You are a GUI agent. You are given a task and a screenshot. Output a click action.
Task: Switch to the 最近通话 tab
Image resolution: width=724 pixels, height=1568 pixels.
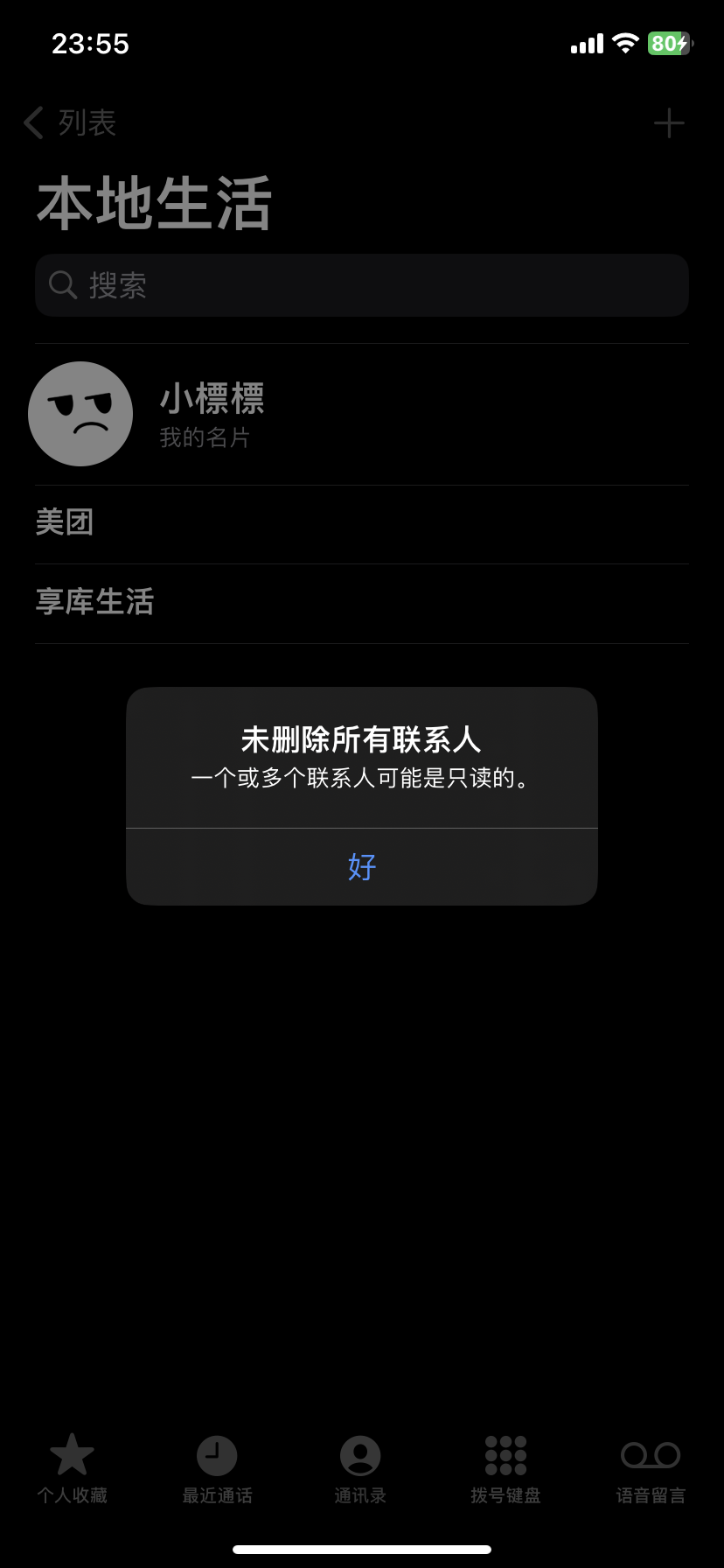(x=217, y=1468)
